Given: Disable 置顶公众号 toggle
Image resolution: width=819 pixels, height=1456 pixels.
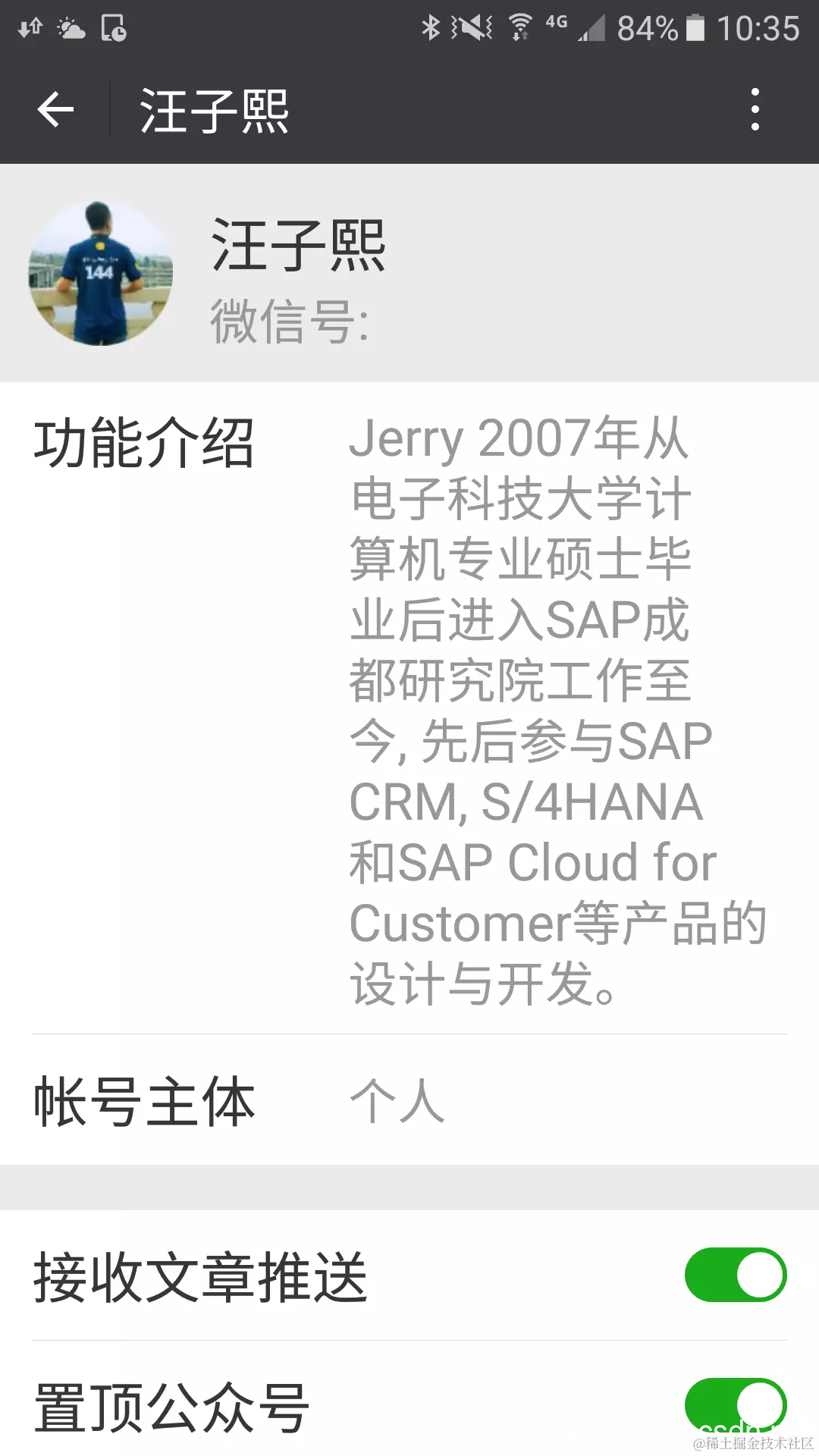Looking at the screenshot, I should (x=736, y=1404).
